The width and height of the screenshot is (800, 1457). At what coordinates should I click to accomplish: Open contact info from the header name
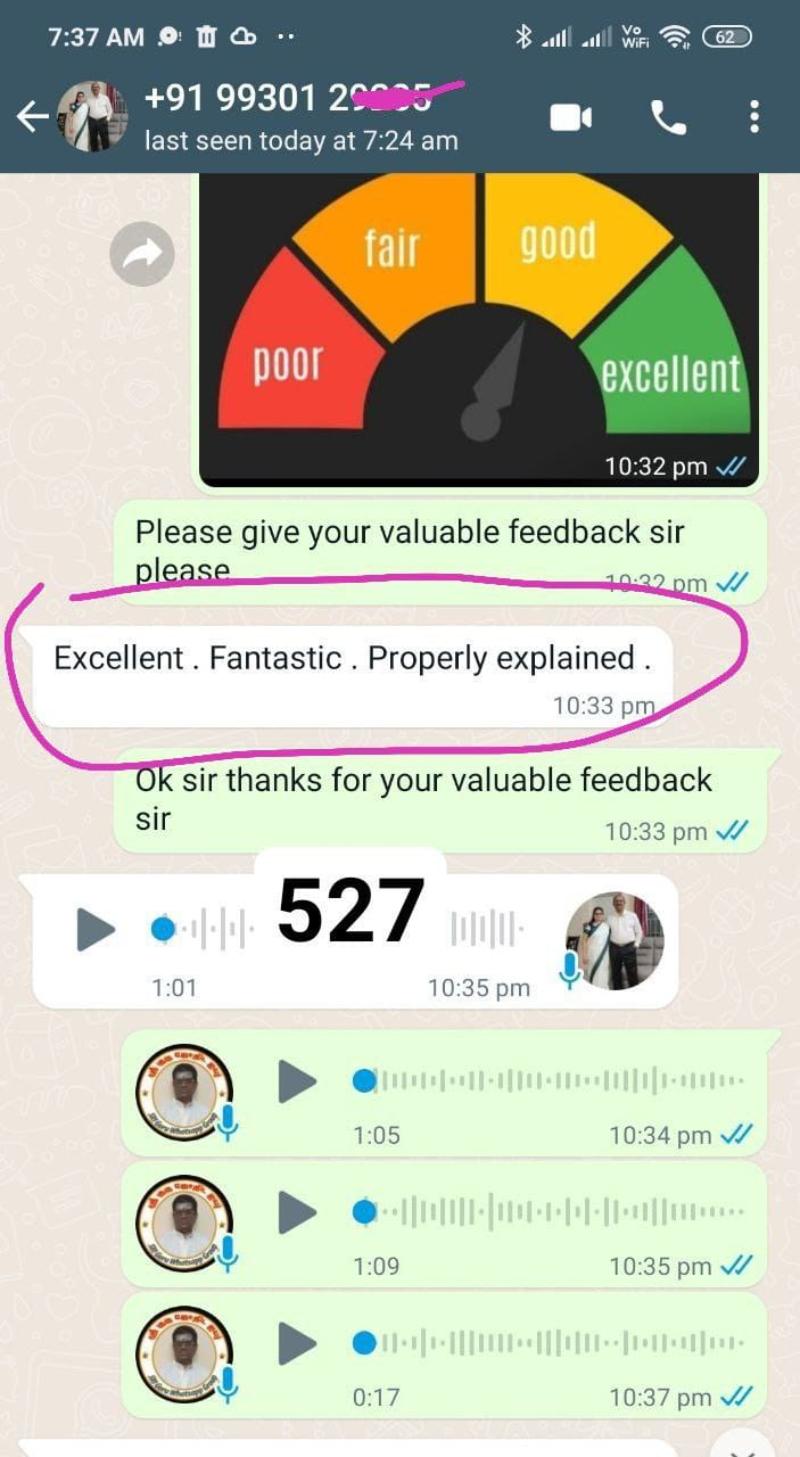300,116
